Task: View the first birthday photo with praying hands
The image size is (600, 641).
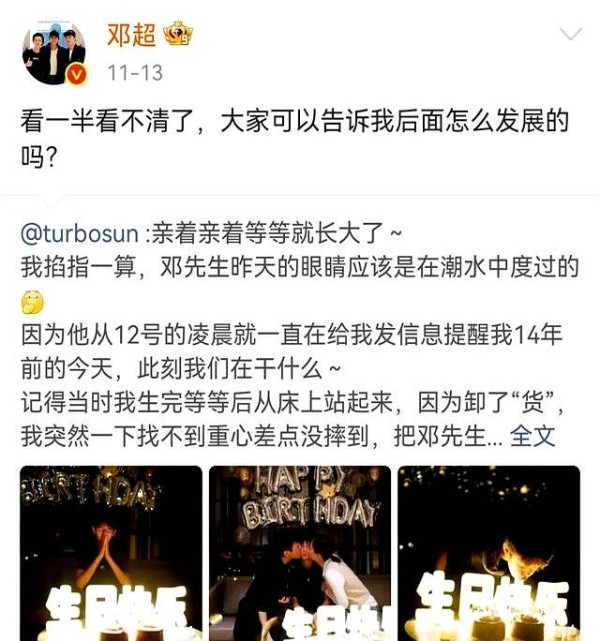Action: 111,553
